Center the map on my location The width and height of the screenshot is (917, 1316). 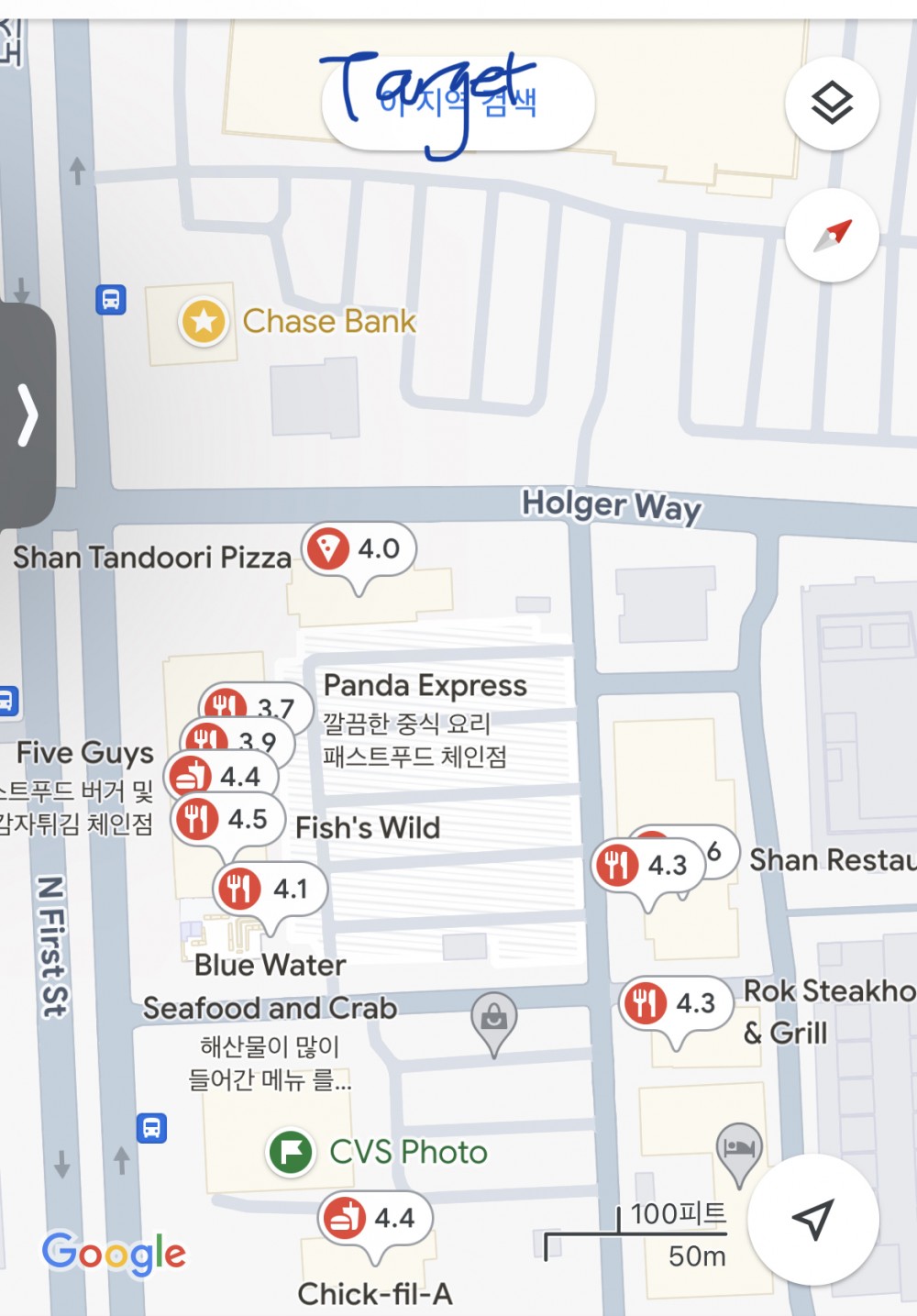812,1219
